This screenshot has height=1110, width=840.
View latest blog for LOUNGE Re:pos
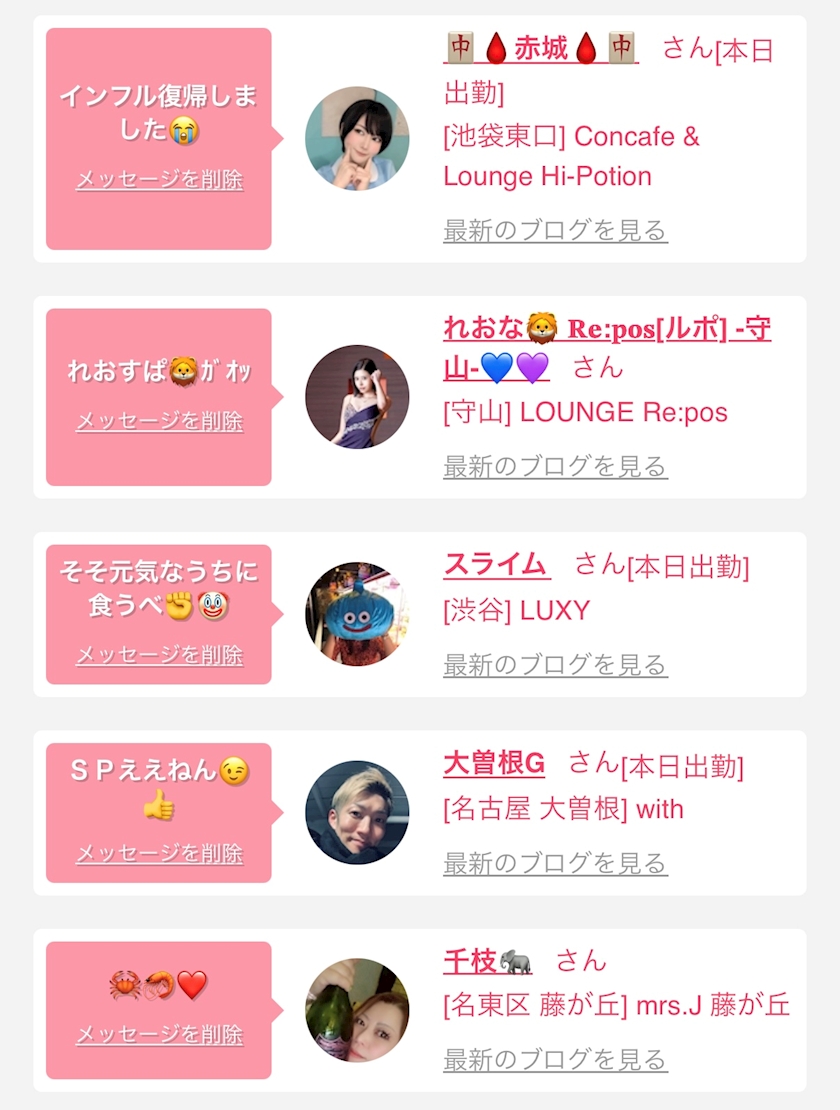pyautogui.click(x=555, y=466)
